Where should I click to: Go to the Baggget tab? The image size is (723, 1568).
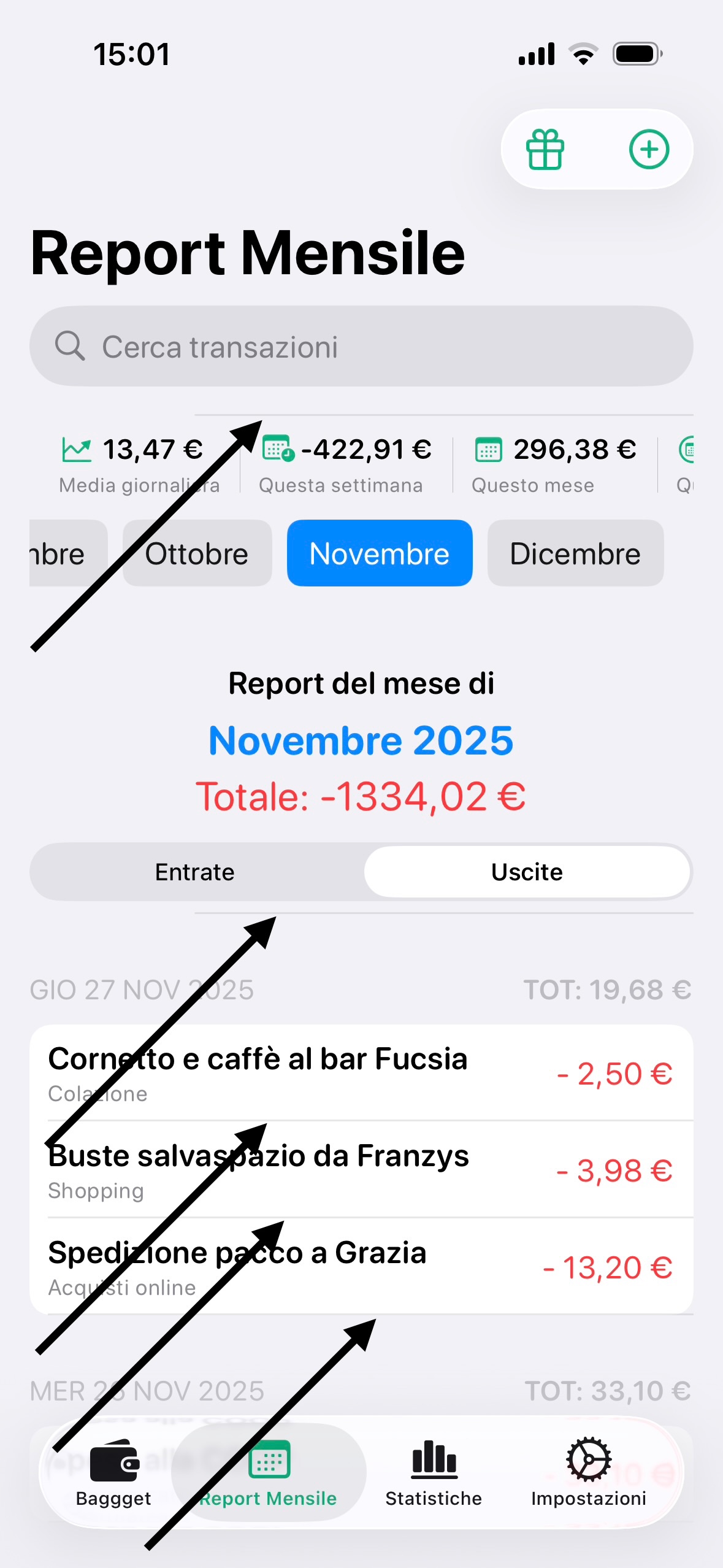coord(113,1472)
